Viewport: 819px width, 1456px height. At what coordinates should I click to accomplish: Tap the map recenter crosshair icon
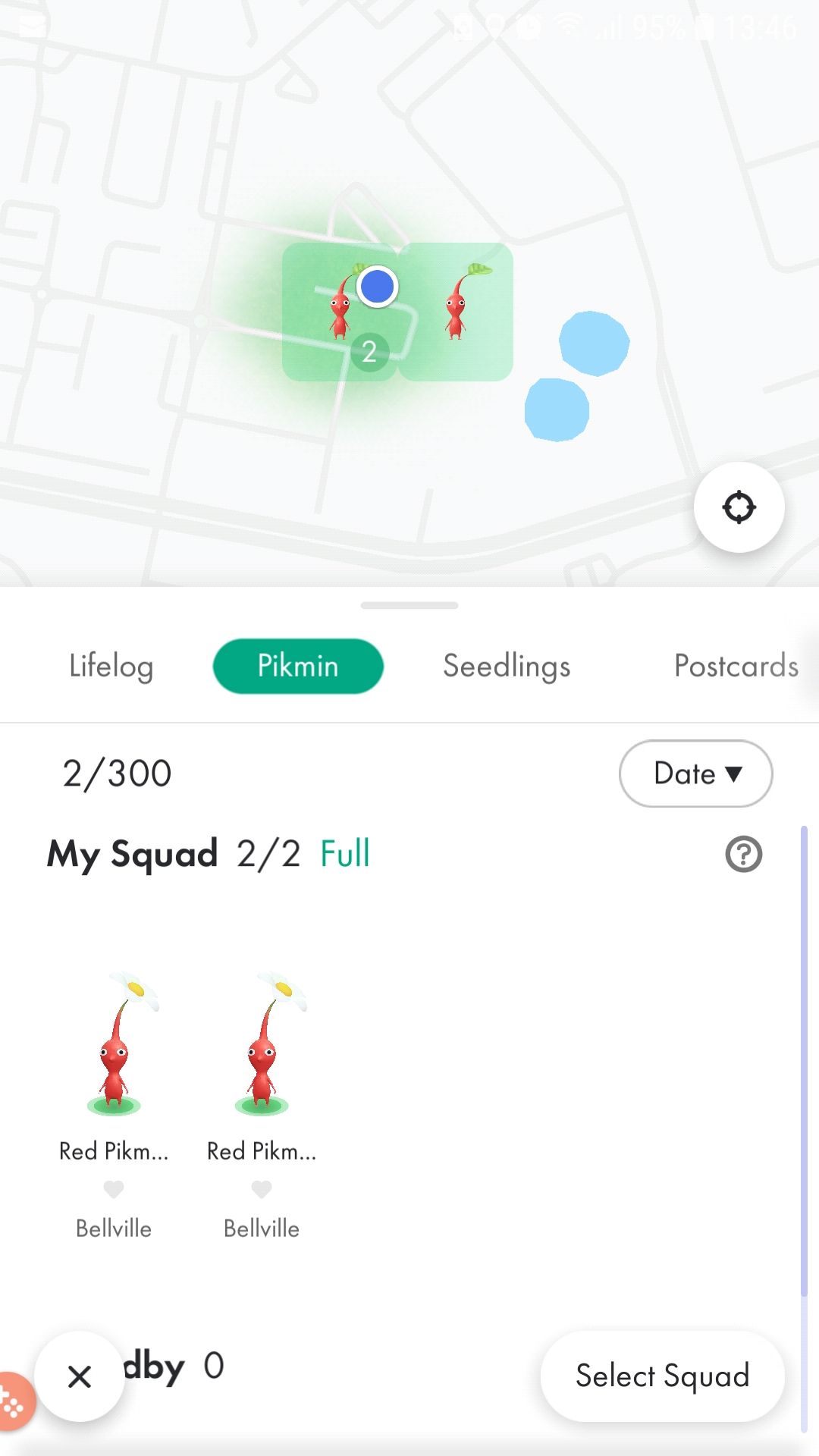(x=739, y=507)
